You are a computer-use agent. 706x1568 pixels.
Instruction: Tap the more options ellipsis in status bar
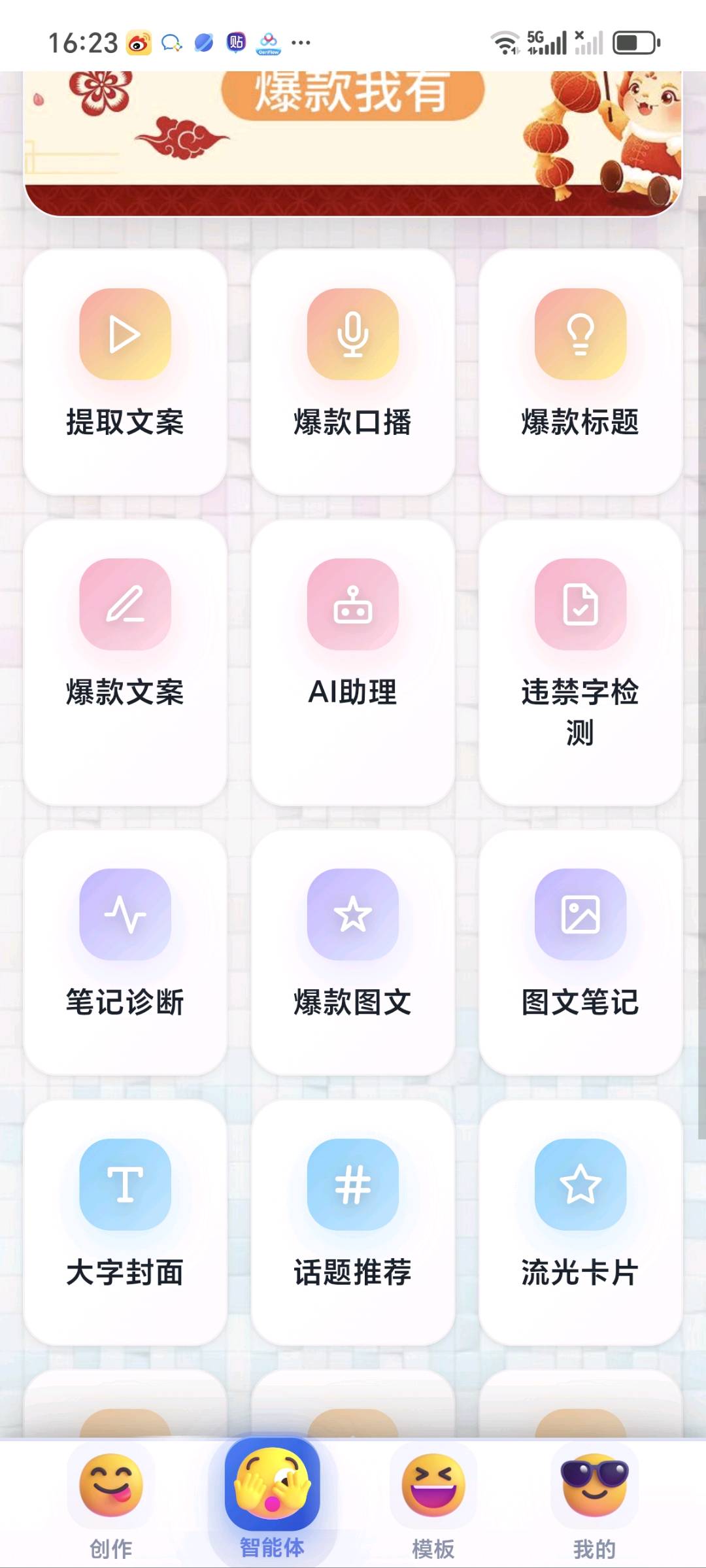[x=301, y=42]
